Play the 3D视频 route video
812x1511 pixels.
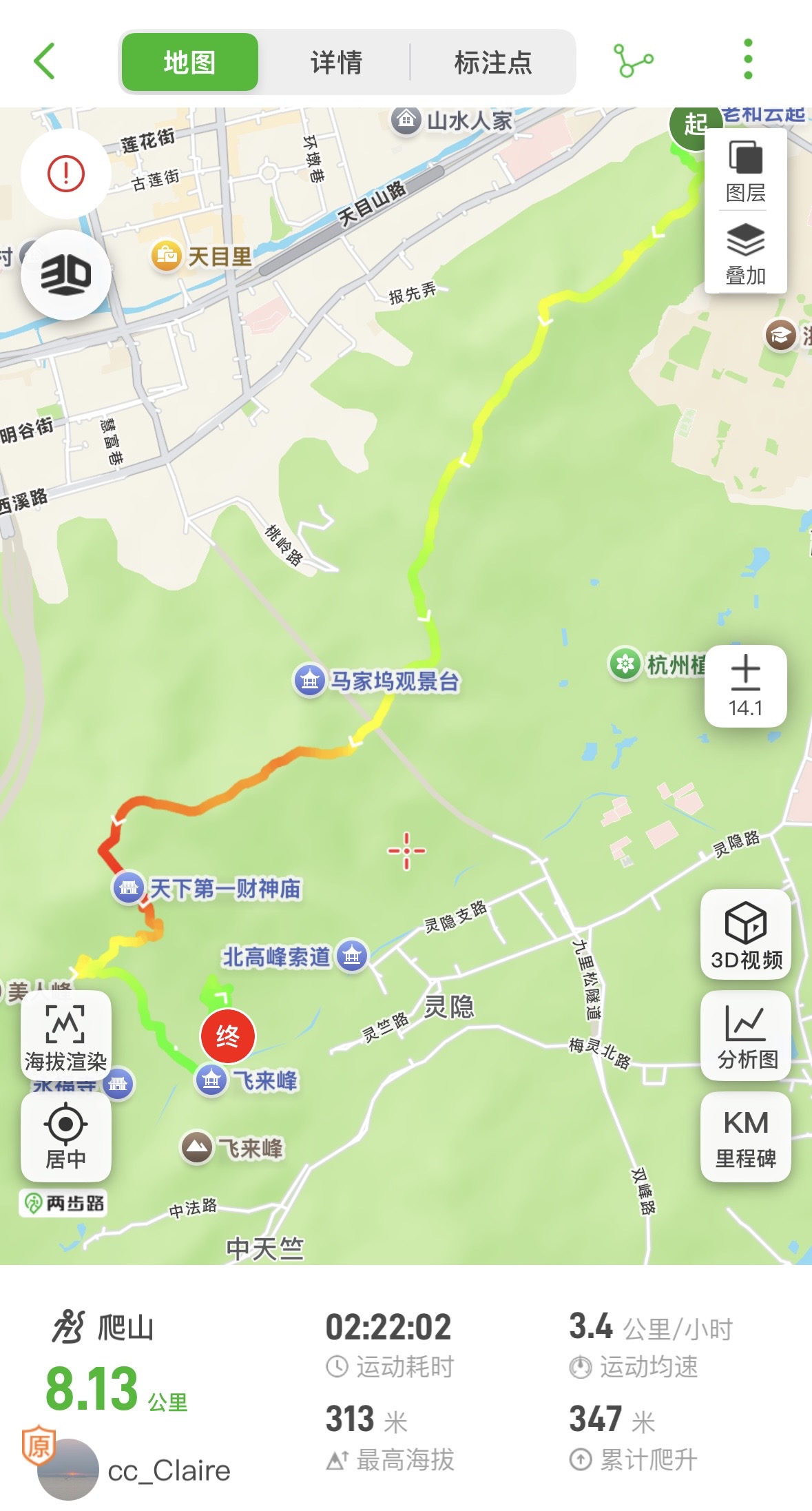tap(746, 934)
